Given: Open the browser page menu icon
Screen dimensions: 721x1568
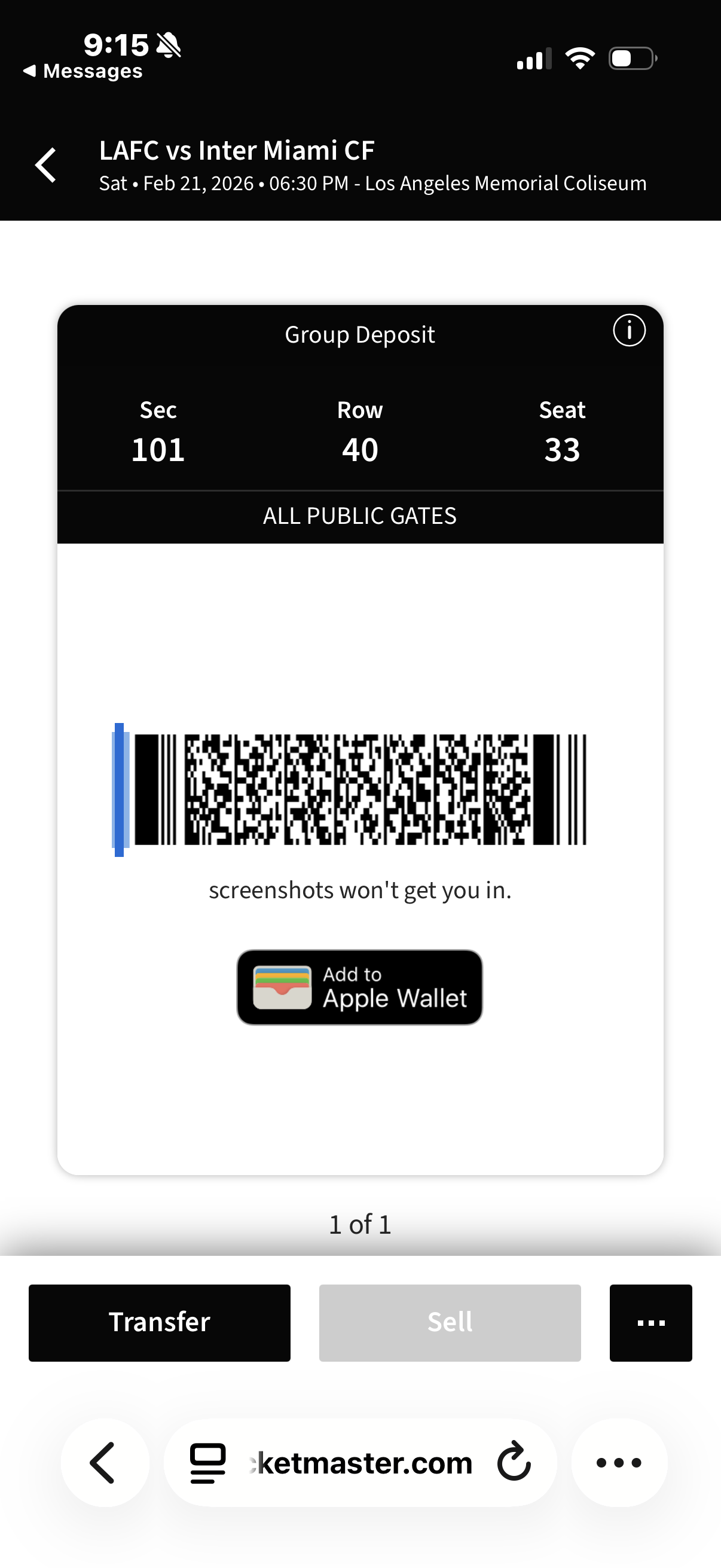Looking at the screenshot, I should 207,1462.
